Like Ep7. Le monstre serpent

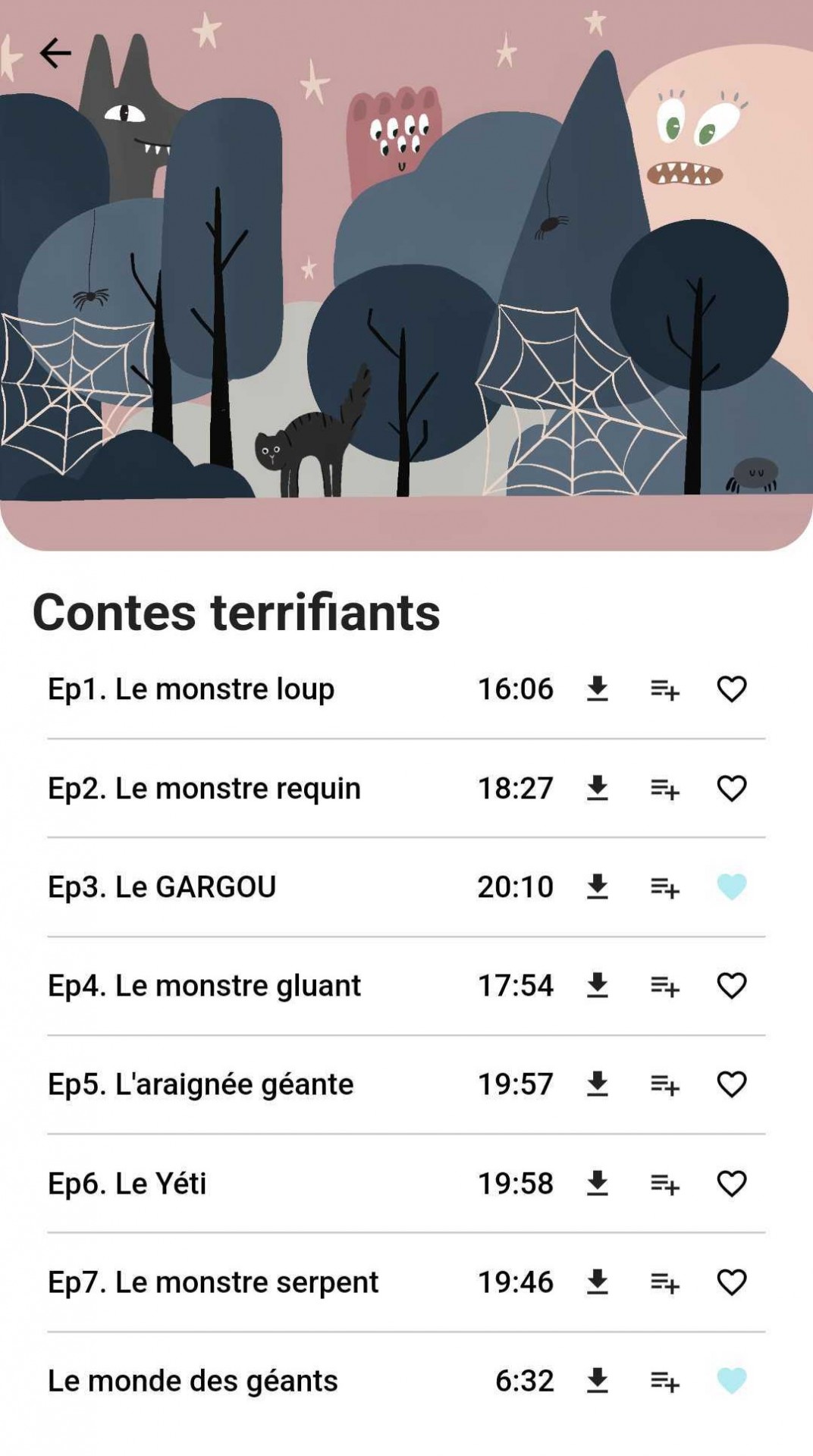tap(732, 1282)
